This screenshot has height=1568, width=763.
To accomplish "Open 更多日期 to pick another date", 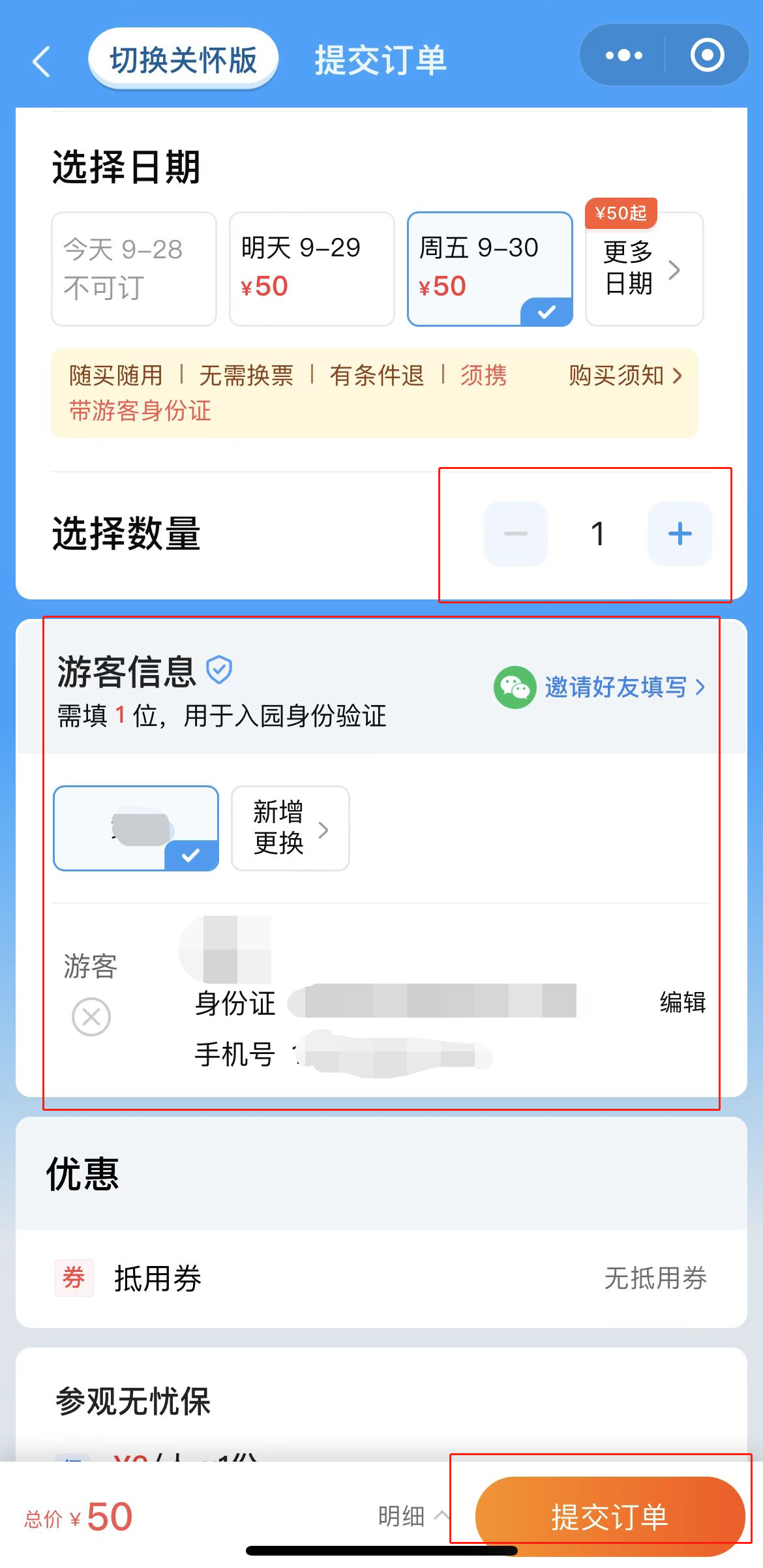I will [644, 268].
